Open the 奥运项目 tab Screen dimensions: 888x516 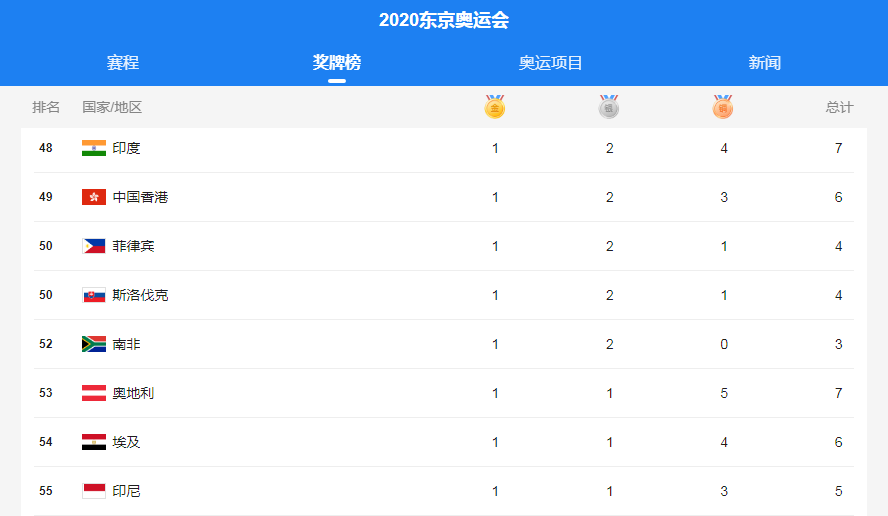pos(550,63)
